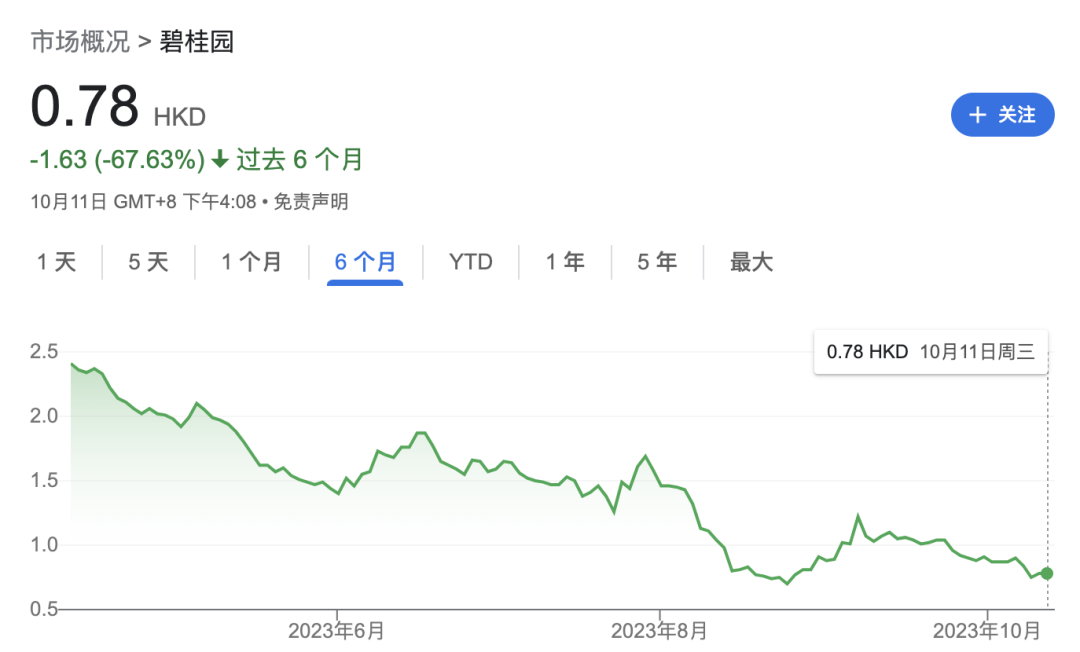Tap the 6 个月 tab
1080x652 pixels.
point(365,262)
